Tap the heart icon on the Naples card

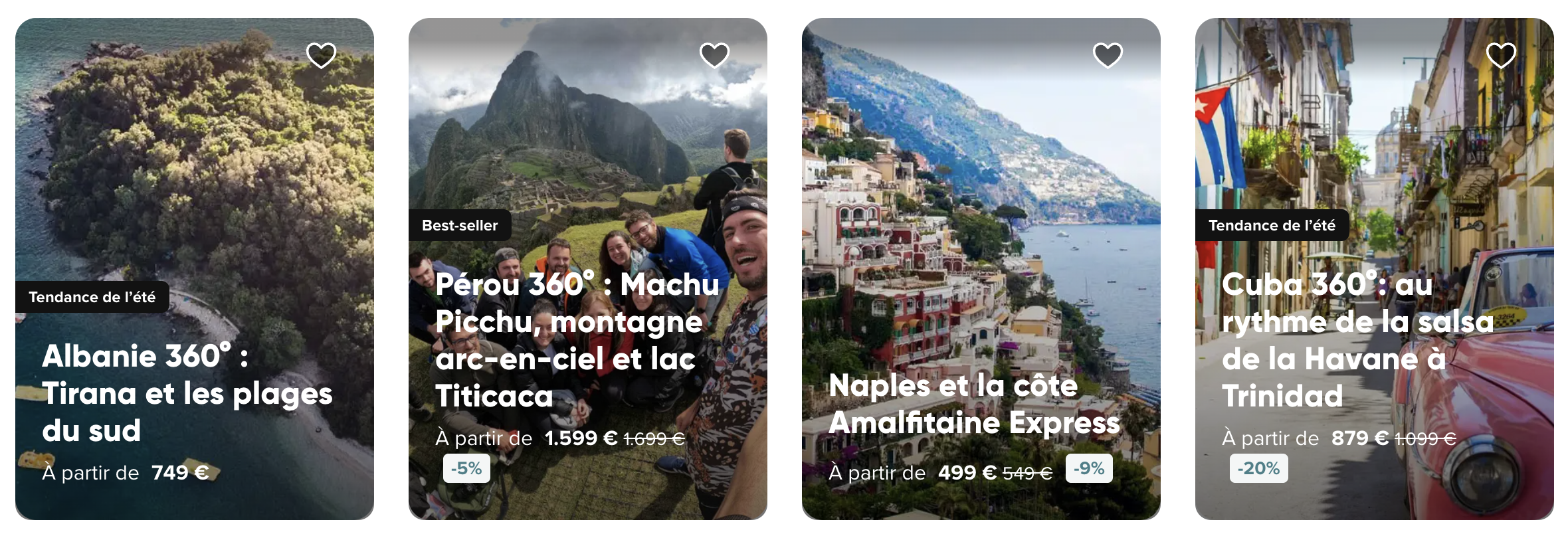(x=1108, y=55)
